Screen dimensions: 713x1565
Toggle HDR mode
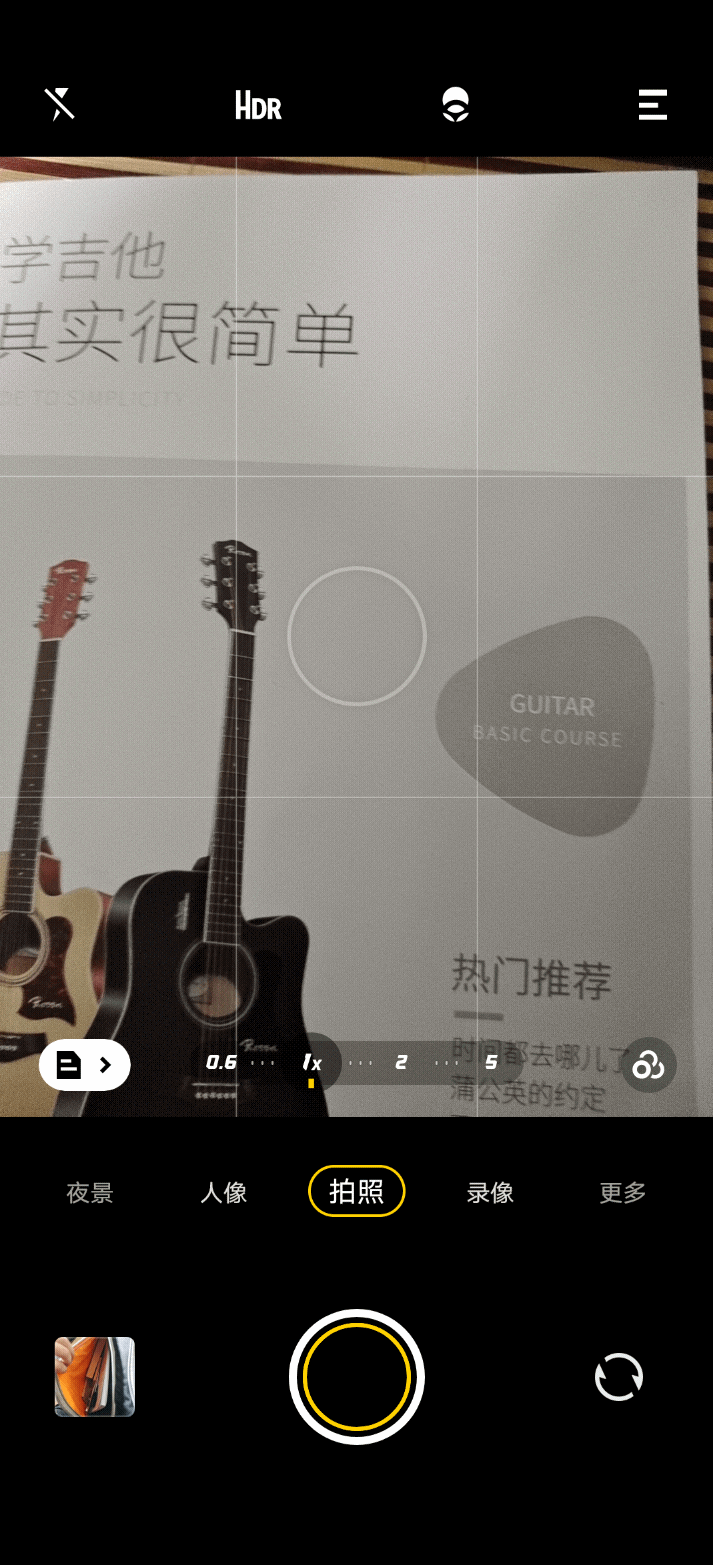[258, 105]
